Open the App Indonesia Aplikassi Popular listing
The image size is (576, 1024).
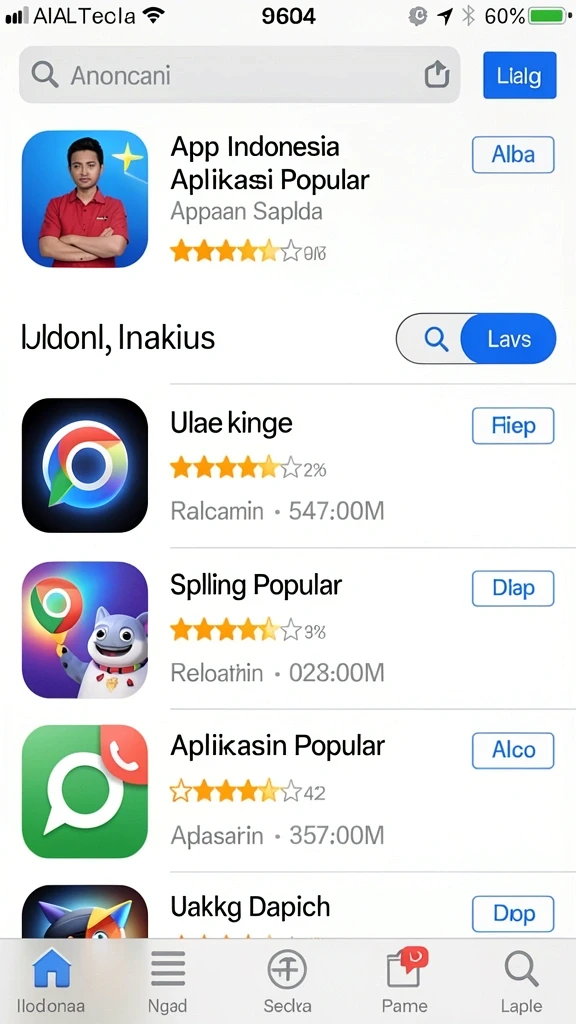pos(288,199)
